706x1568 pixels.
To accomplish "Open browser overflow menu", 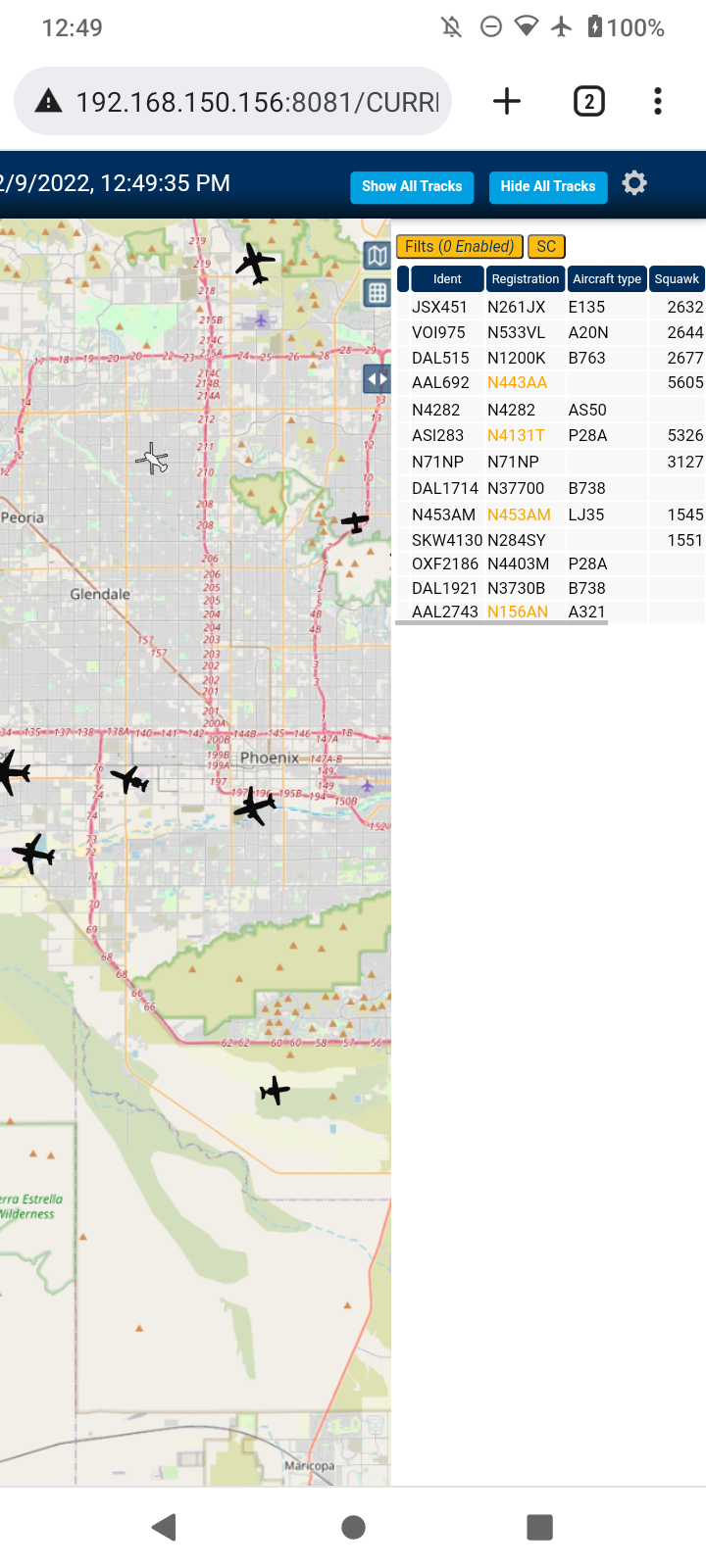I will 658,101.
